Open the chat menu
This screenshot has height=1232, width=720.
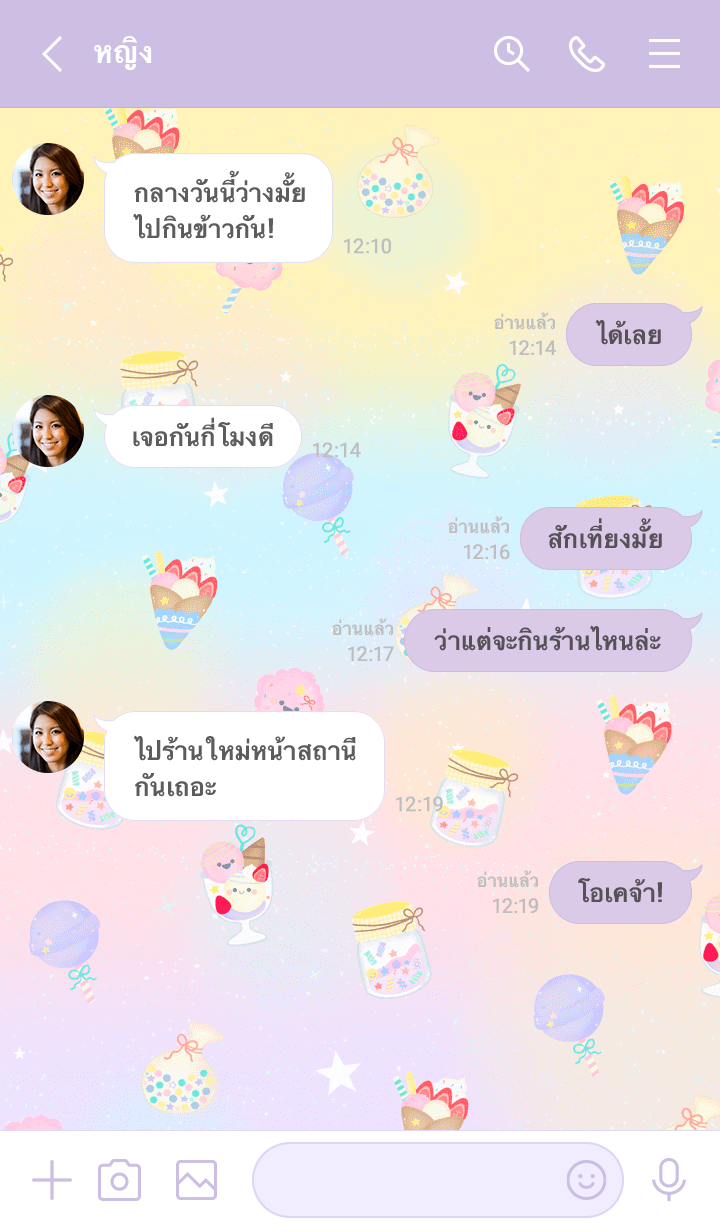tap(664, 54)
